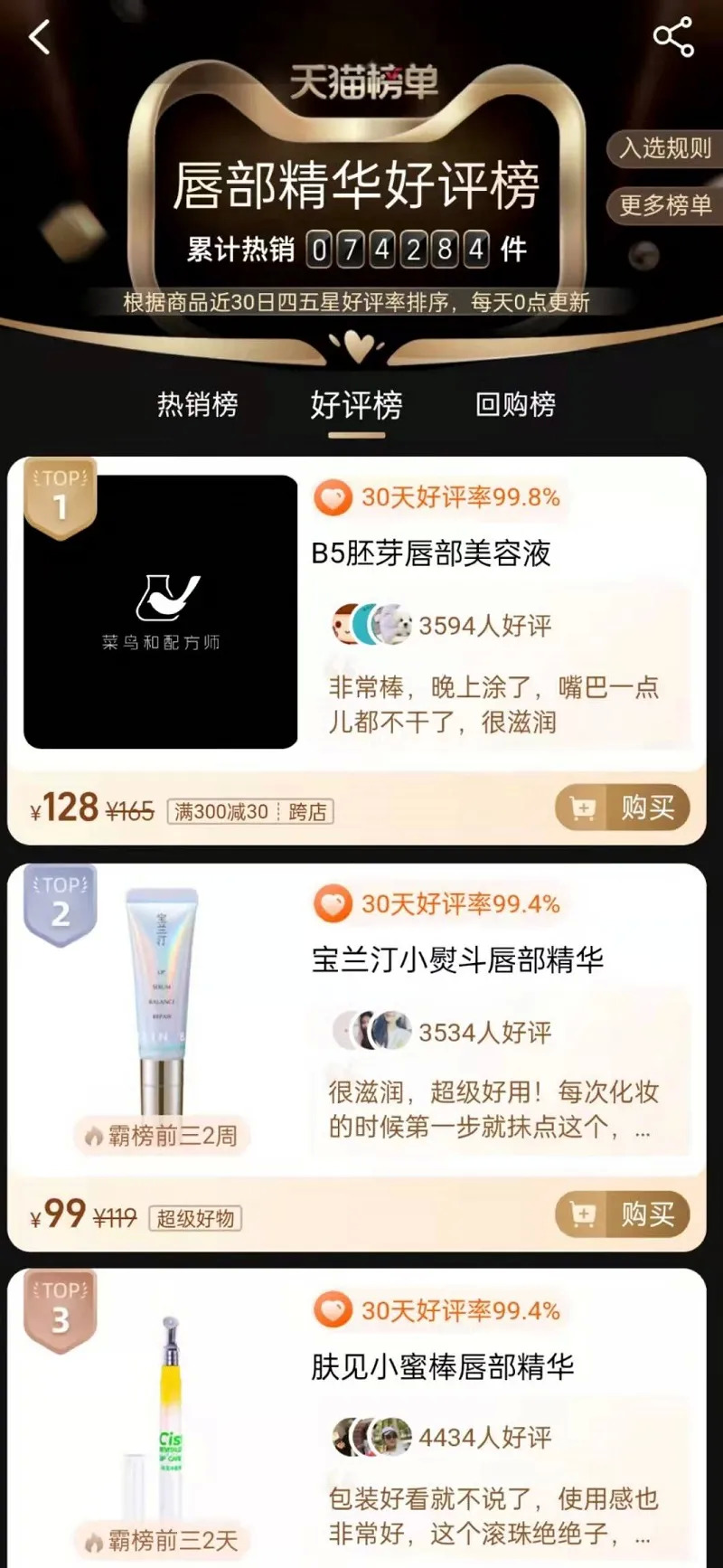Open 入选规则 selection rules
Image resolution: width=723 pixels, height=1568 pixels.
[x=665, y=148]
